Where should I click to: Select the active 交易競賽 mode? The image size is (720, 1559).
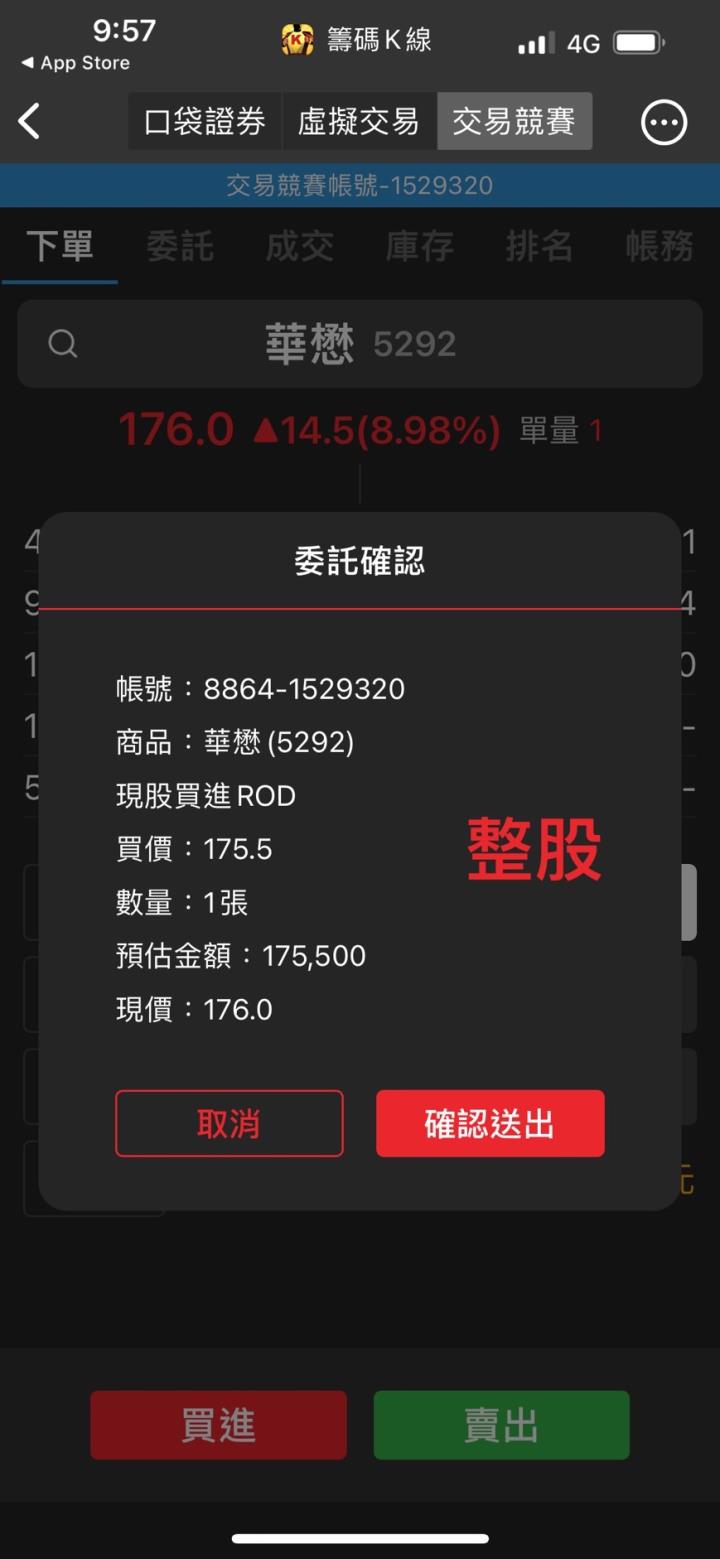click(514, 120)
